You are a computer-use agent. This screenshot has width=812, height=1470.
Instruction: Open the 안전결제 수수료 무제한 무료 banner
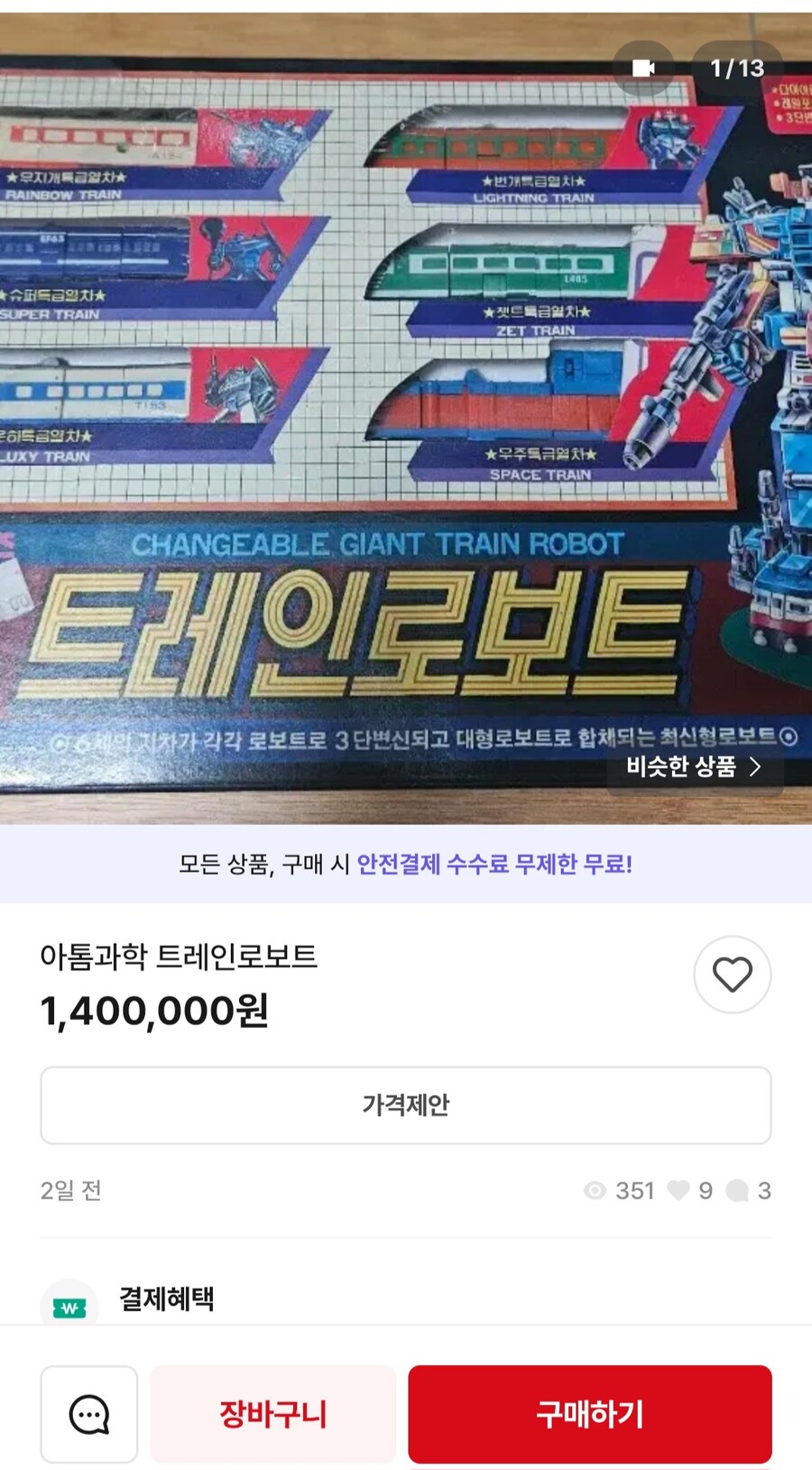click(406, 865)
